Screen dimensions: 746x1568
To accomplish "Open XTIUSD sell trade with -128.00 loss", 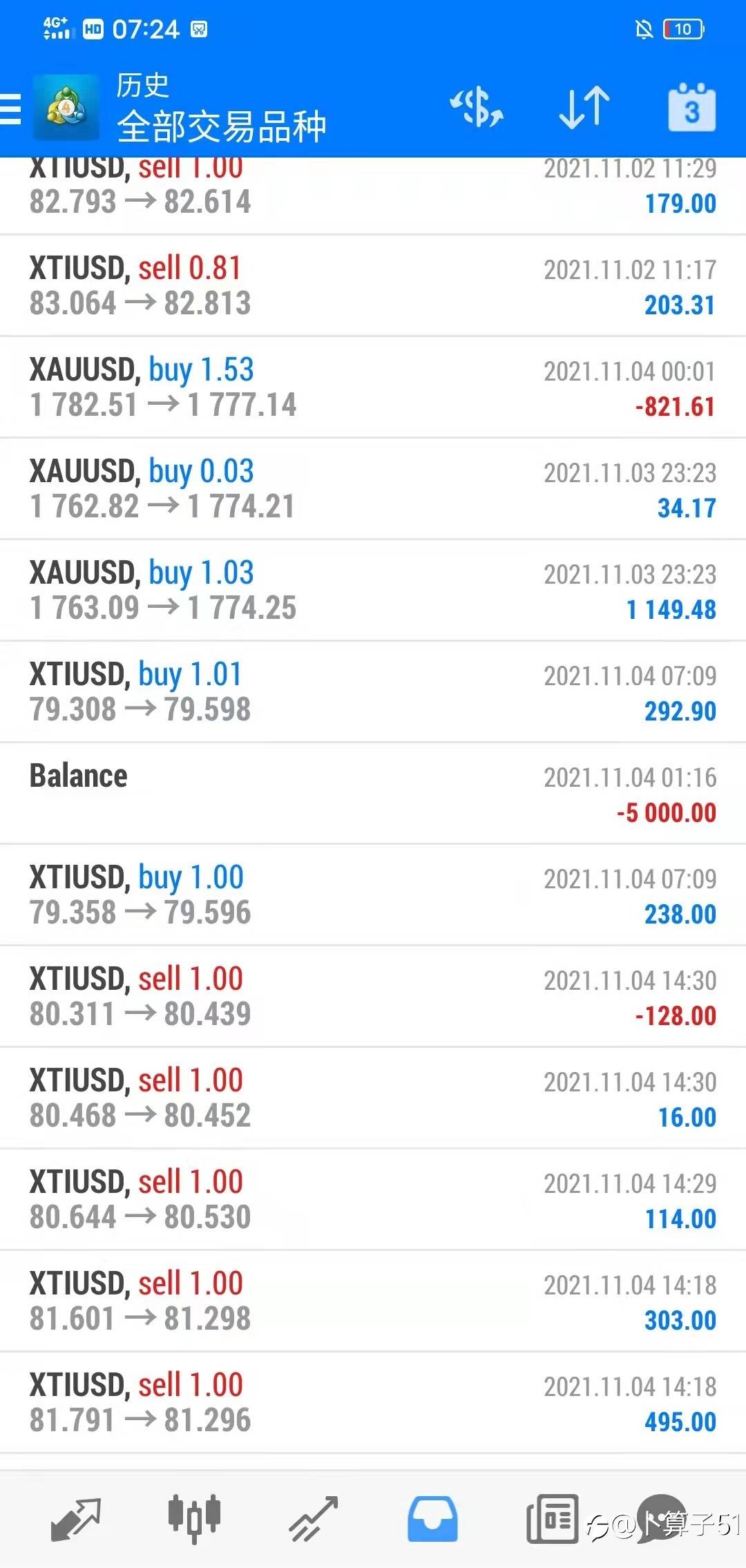I will pos(373,997).
